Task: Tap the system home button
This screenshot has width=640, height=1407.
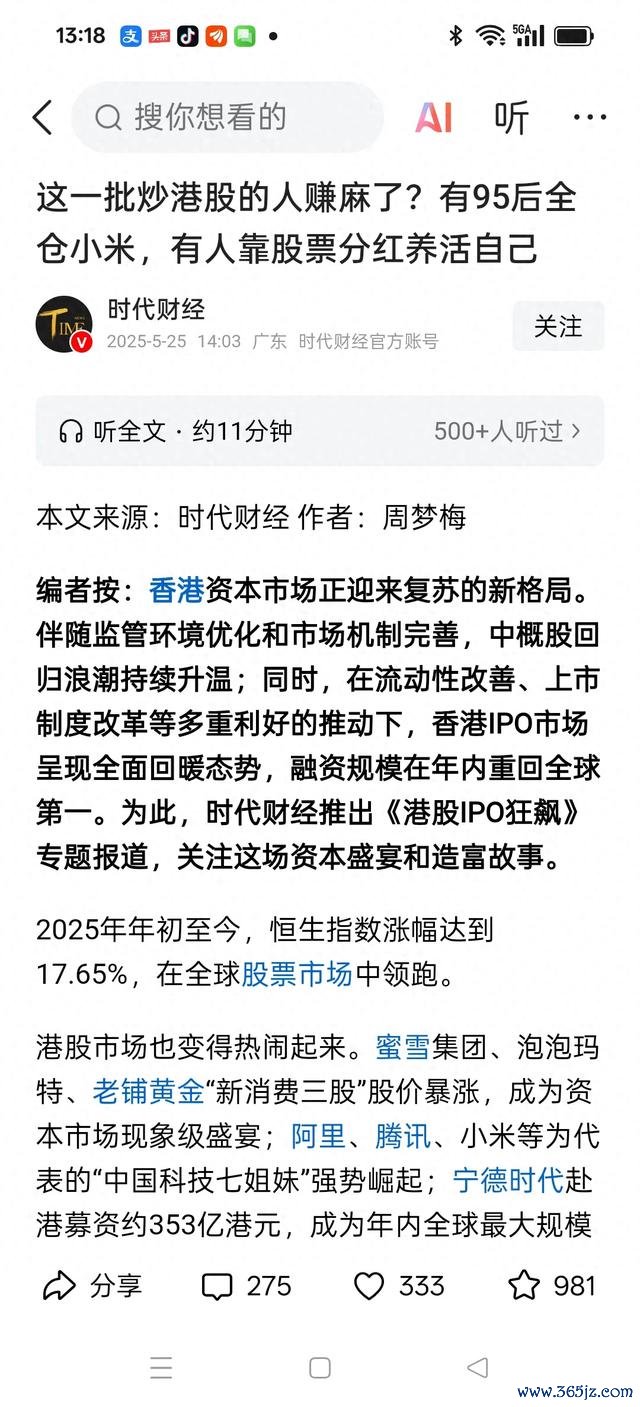Action: [x=319, y=1368]
